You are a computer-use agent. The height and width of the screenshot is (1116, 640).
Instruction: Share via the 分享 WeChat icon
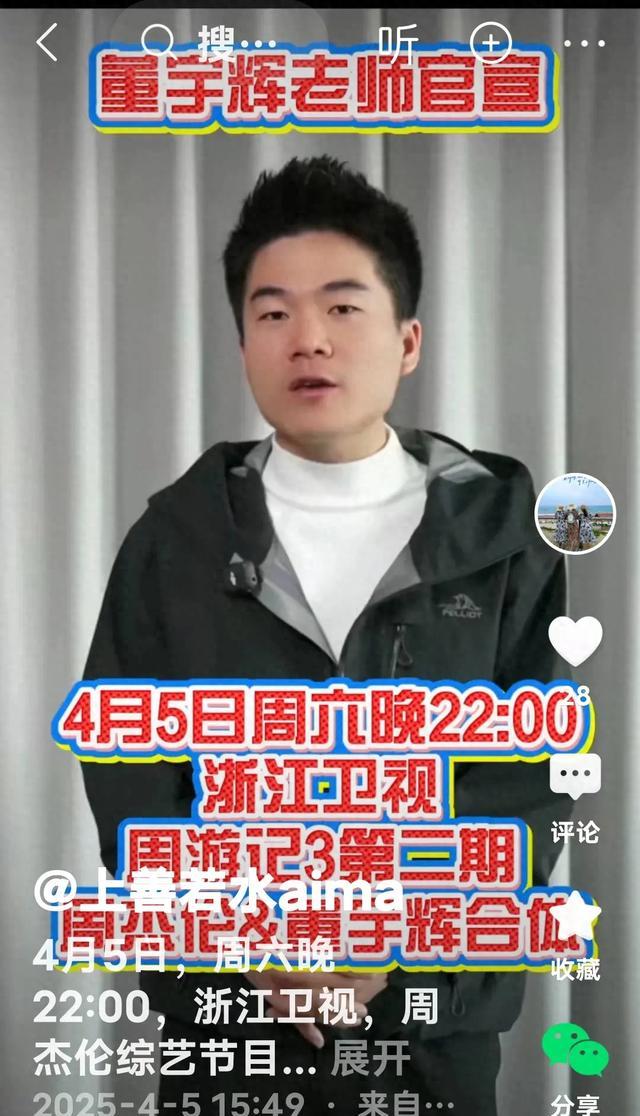(x=575, y=1050)
